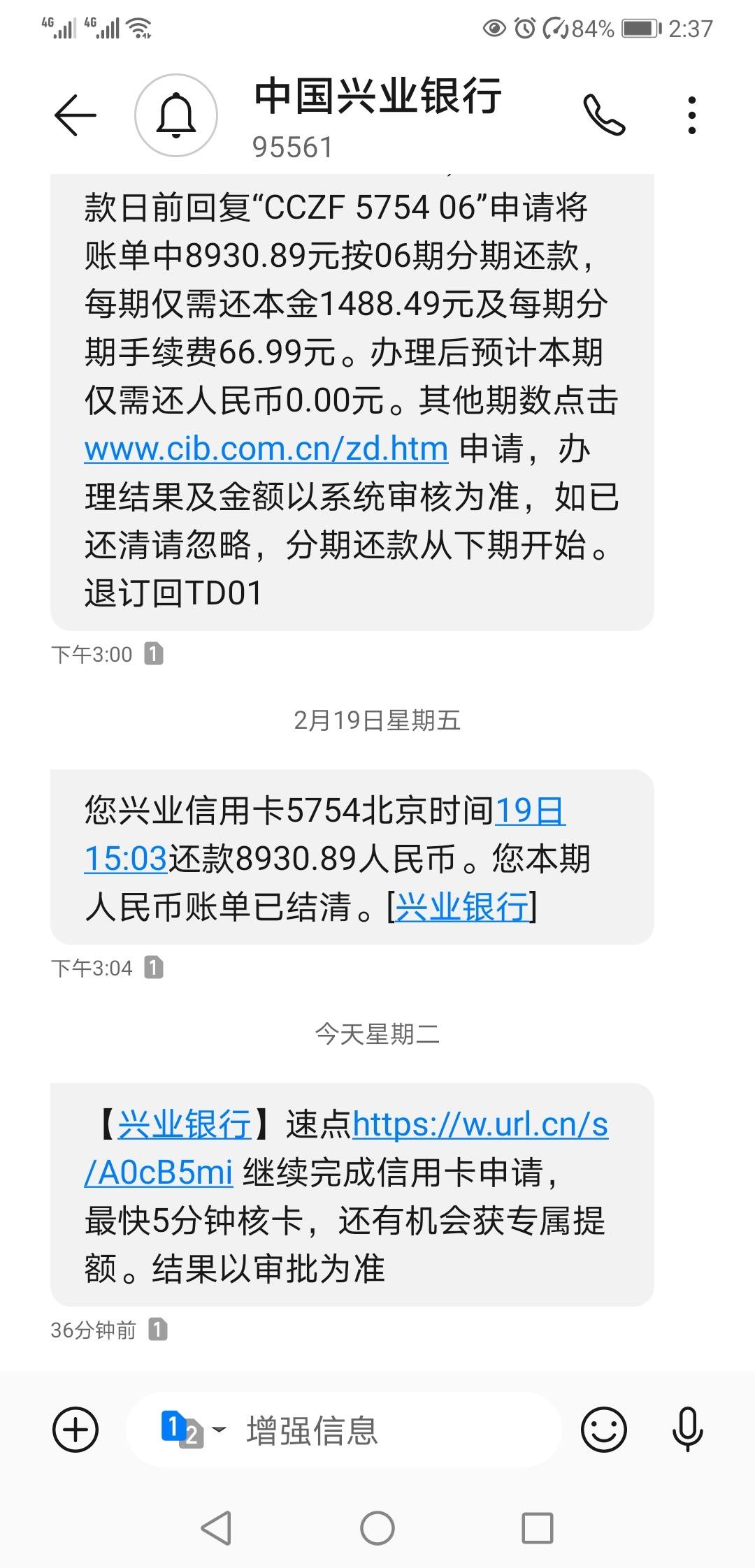Open the https://w.url.cn/s/A0cB5mi link
Viewport: 755px width, 1568px height.
click(346, 1149)
